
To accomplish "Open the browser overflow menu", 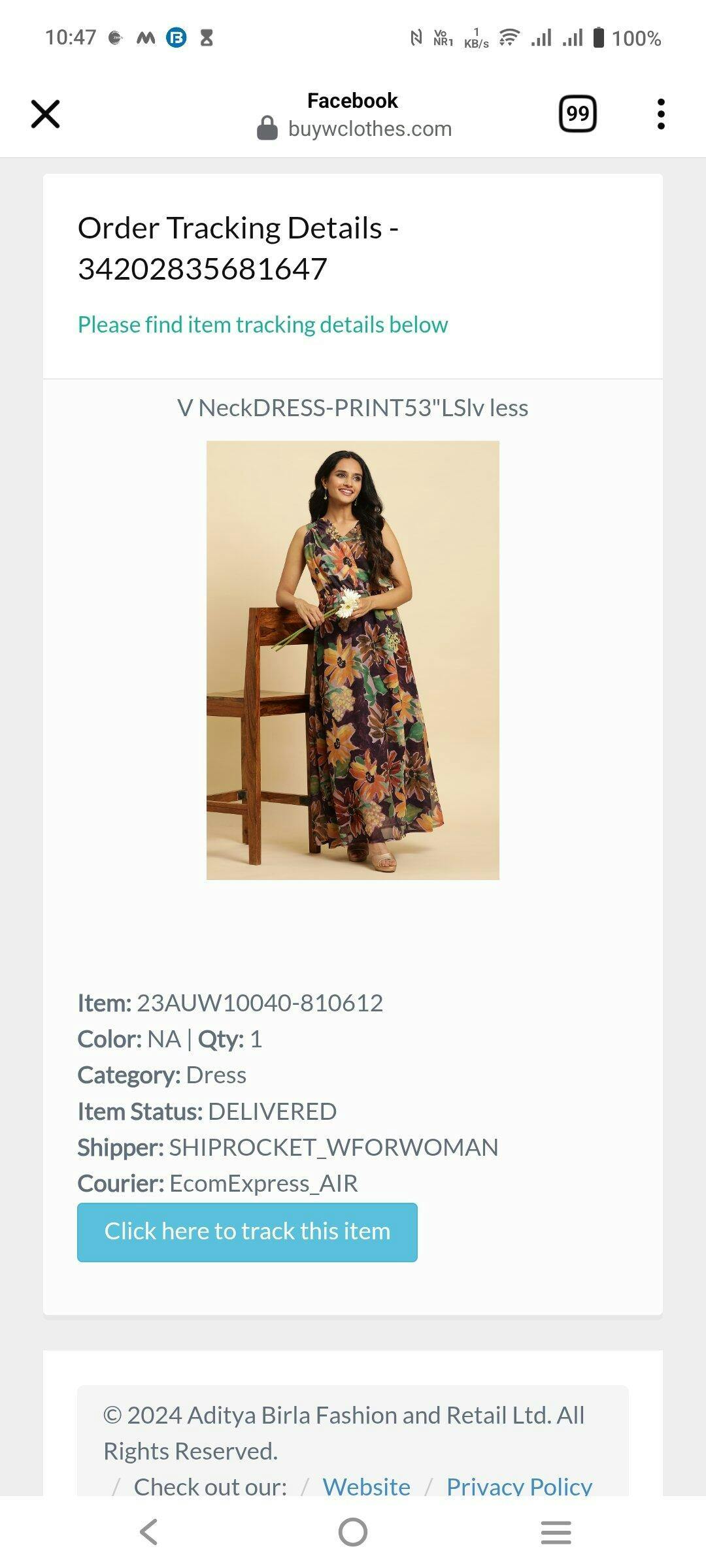I will pyautogui.click(x=661, y=114).
